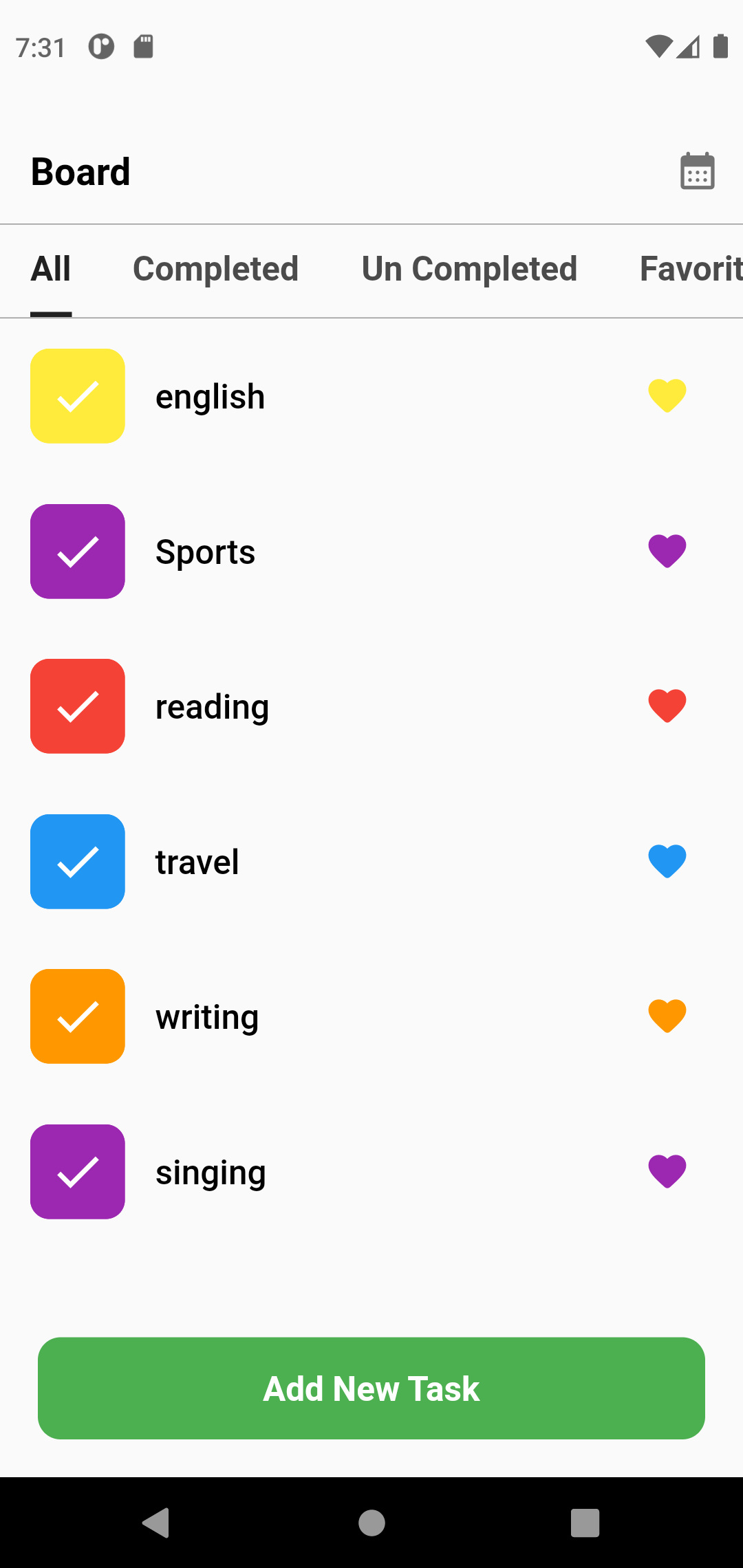Image resolution: width=743 pixels, height=1568 pixels.
Task: Toggle the singing task completion checkbox
Action: click(77, 1172)
